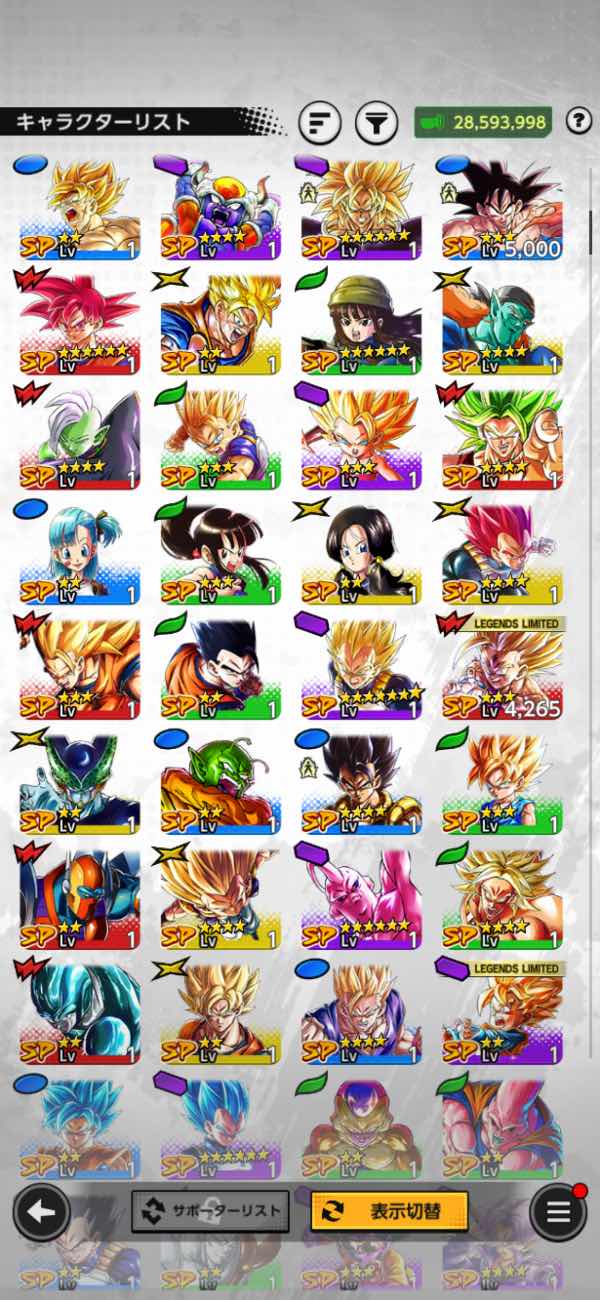Open the sort options icon
This screenshot has height=1300, width=600.
[319, 123]
